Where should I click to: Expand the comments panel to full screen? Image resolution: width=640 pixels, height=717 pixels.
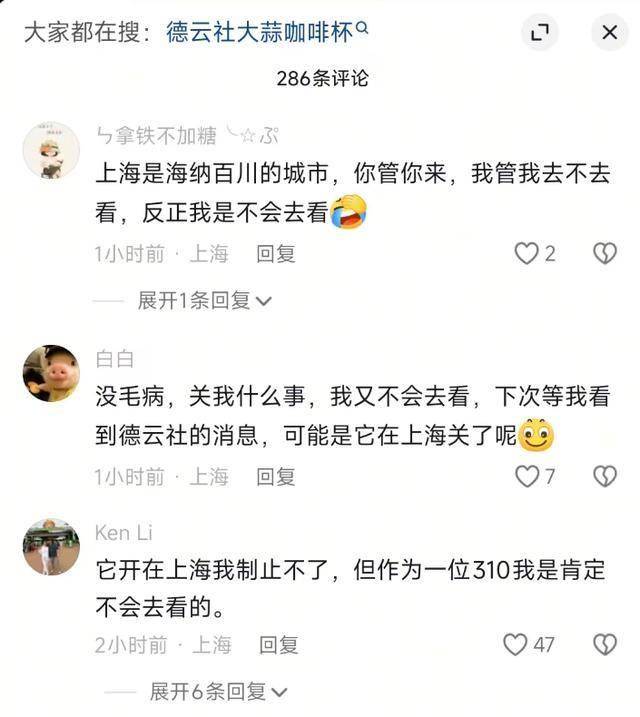pos(540,34)
